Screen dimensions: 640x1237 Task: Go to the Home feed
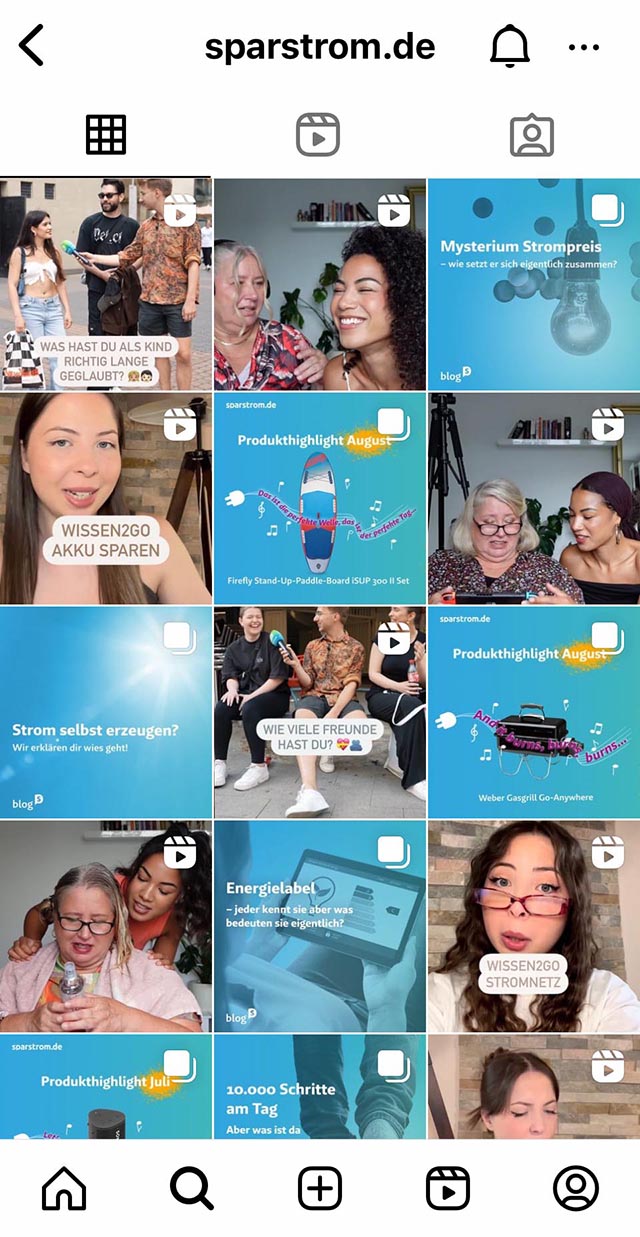pos(64,1189)
